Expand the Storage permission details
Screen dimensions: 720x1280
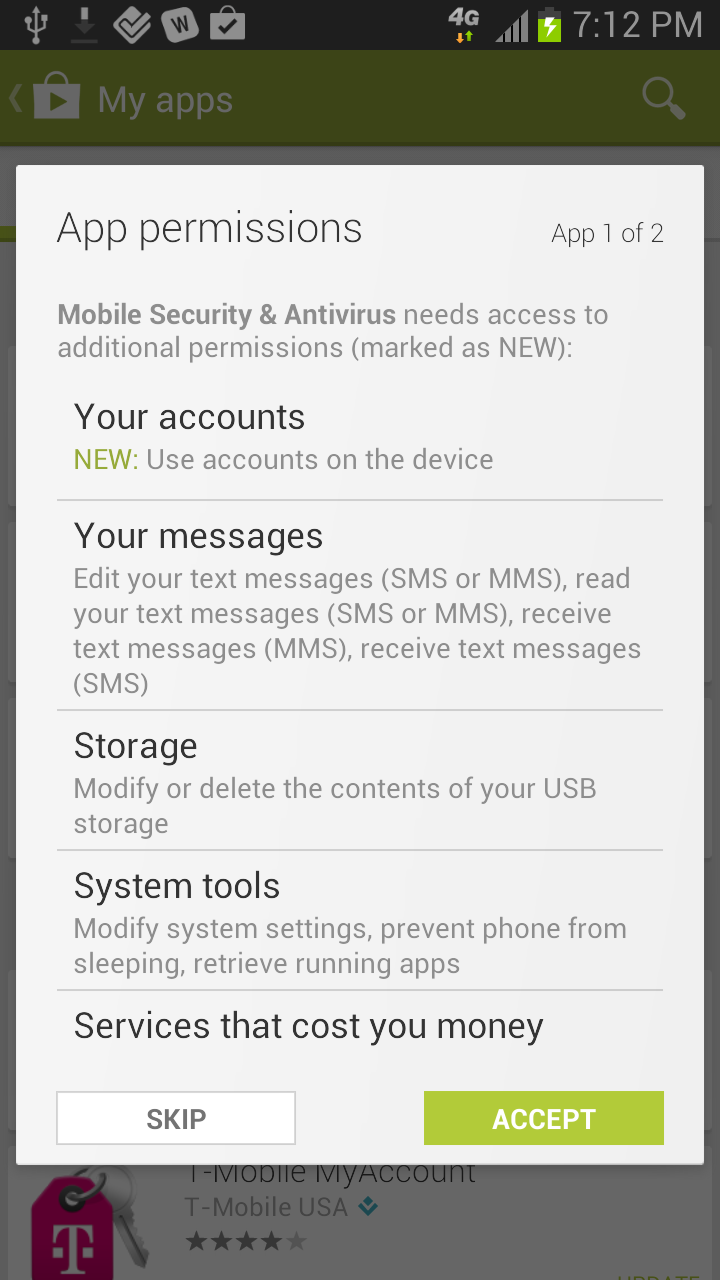[359, 782]
